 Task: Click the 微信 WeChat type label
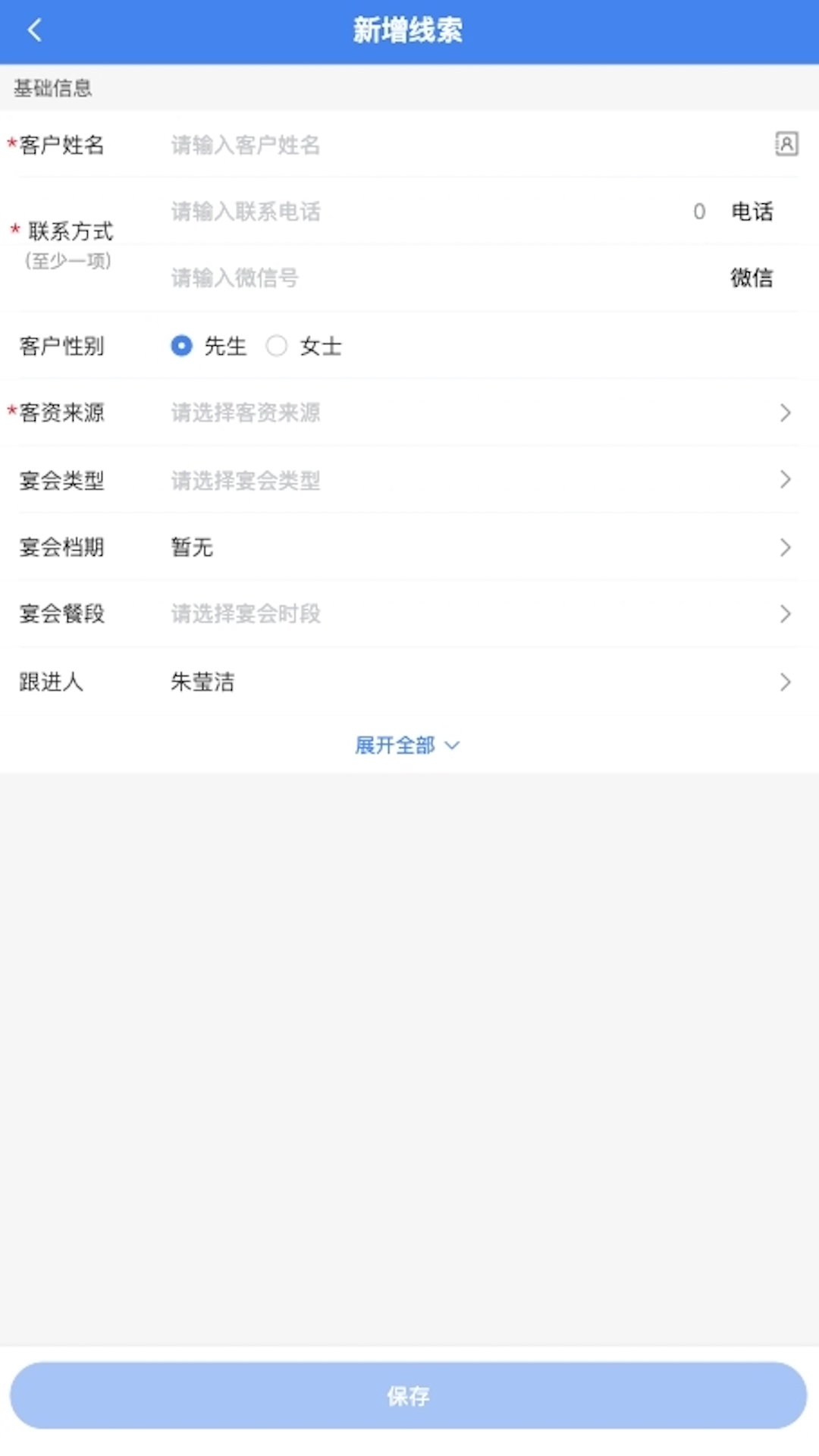(x=752, y=278)
